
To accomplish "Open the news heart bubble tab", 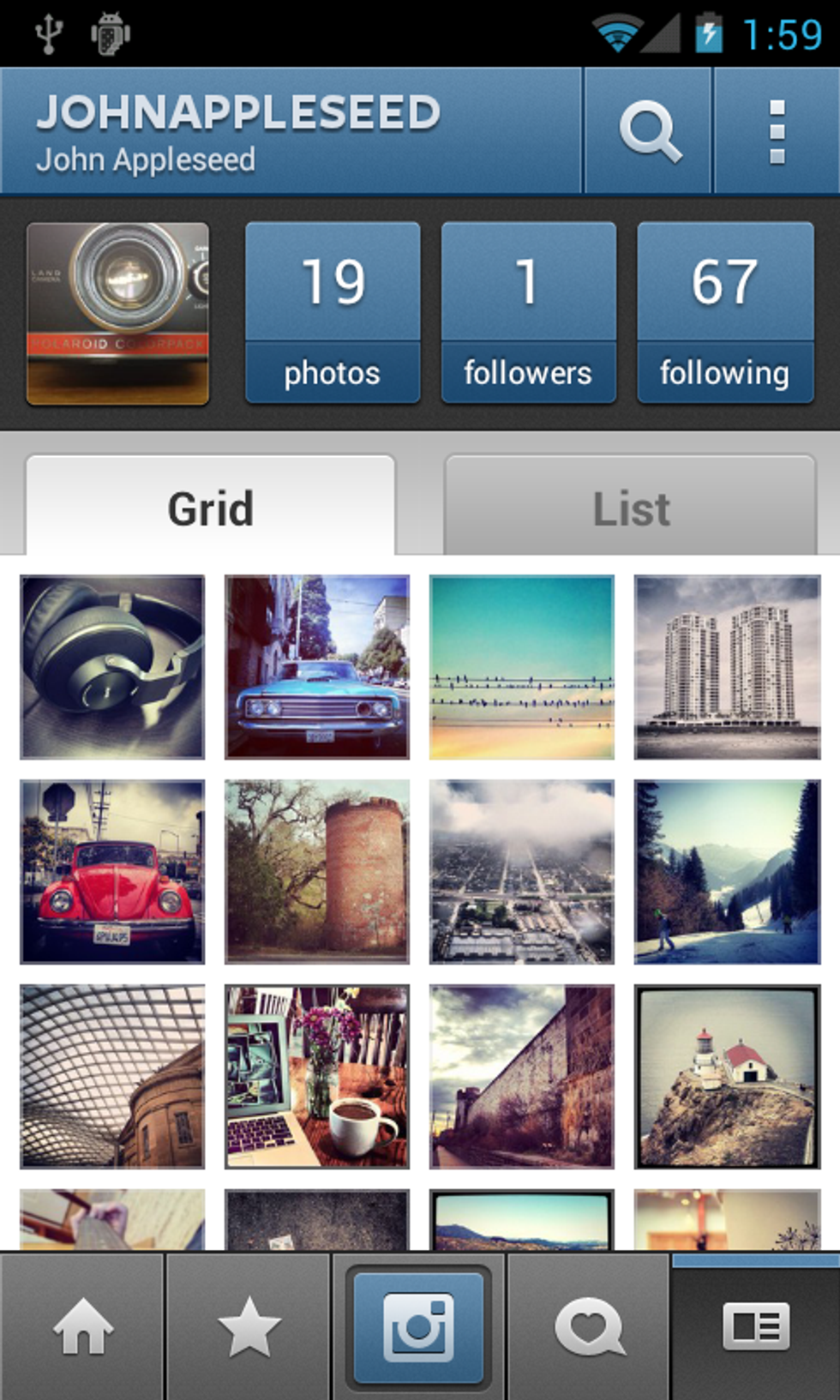I will pos(589,1326).
